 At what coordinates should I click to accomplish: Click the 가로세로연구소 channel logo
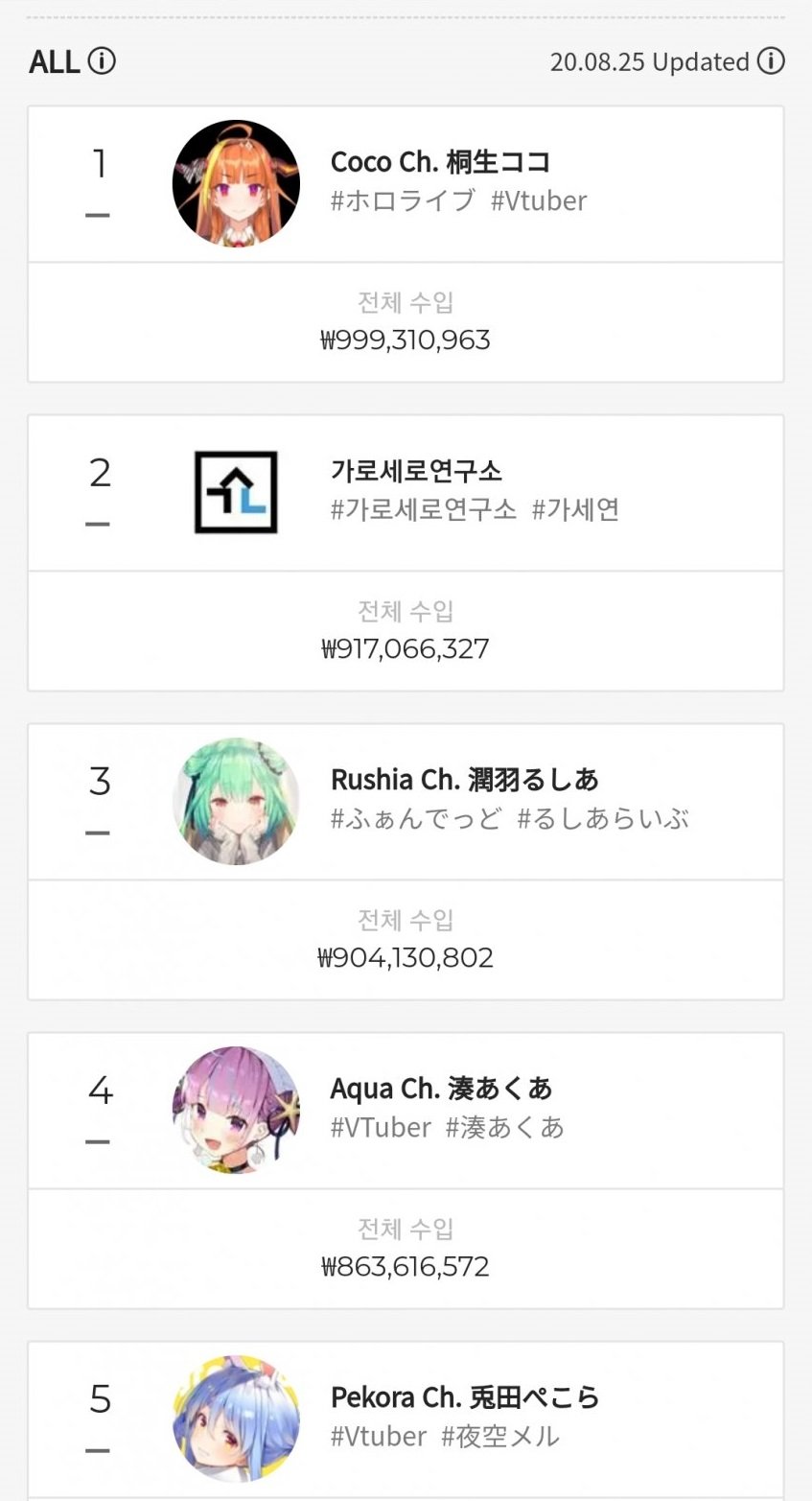[x=236, y=492]
